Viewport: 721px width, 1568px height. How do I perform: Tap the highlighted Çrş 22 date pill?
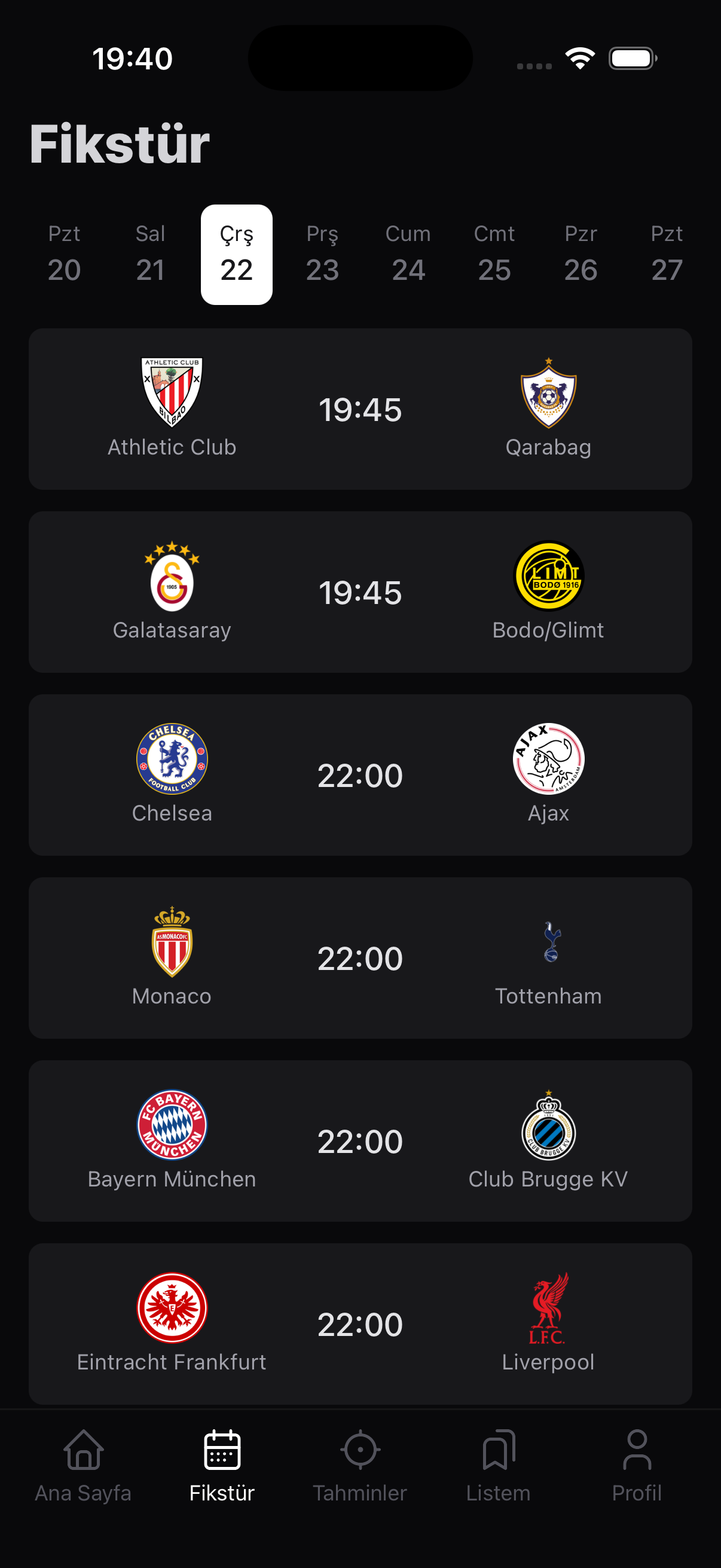237,254
